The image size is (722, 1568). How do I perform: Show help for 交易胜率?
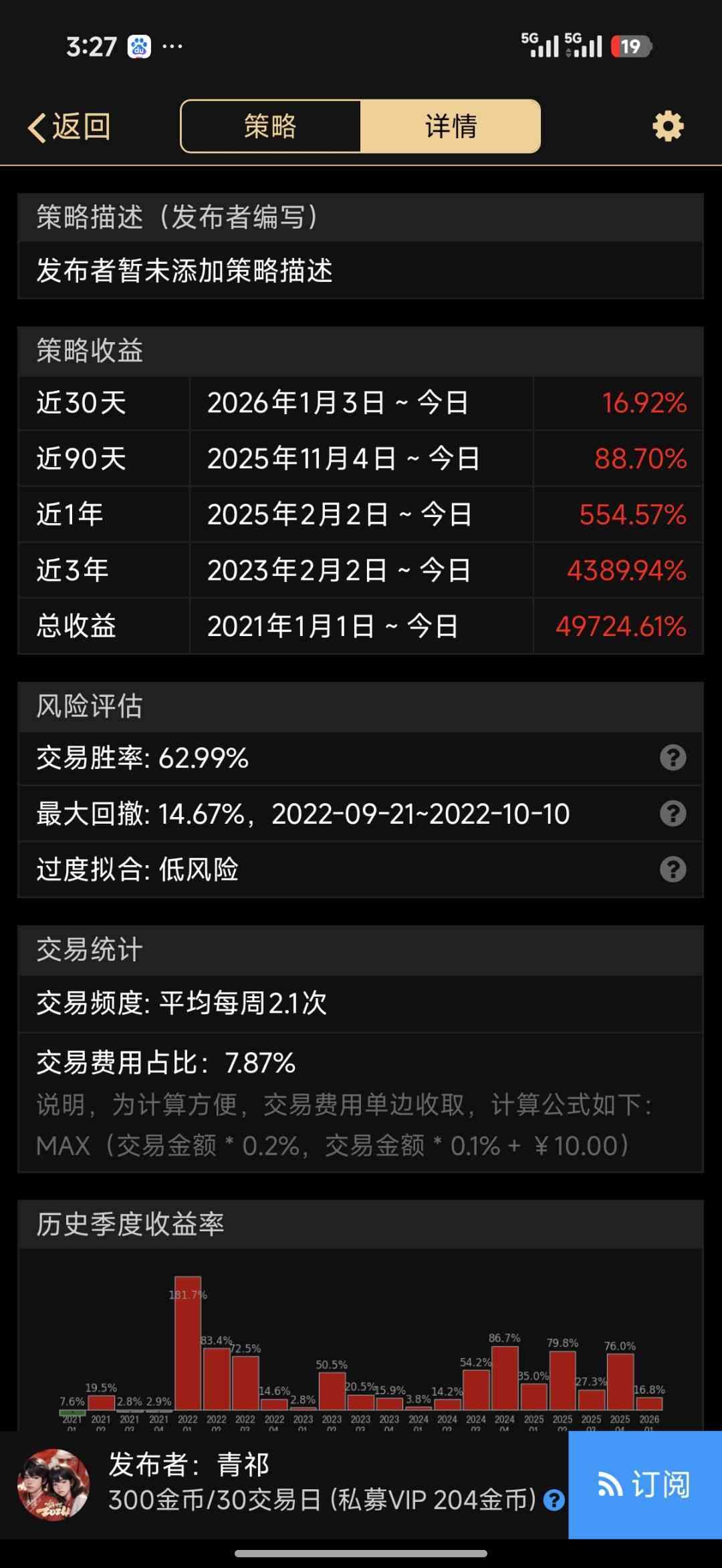[673, 758]
